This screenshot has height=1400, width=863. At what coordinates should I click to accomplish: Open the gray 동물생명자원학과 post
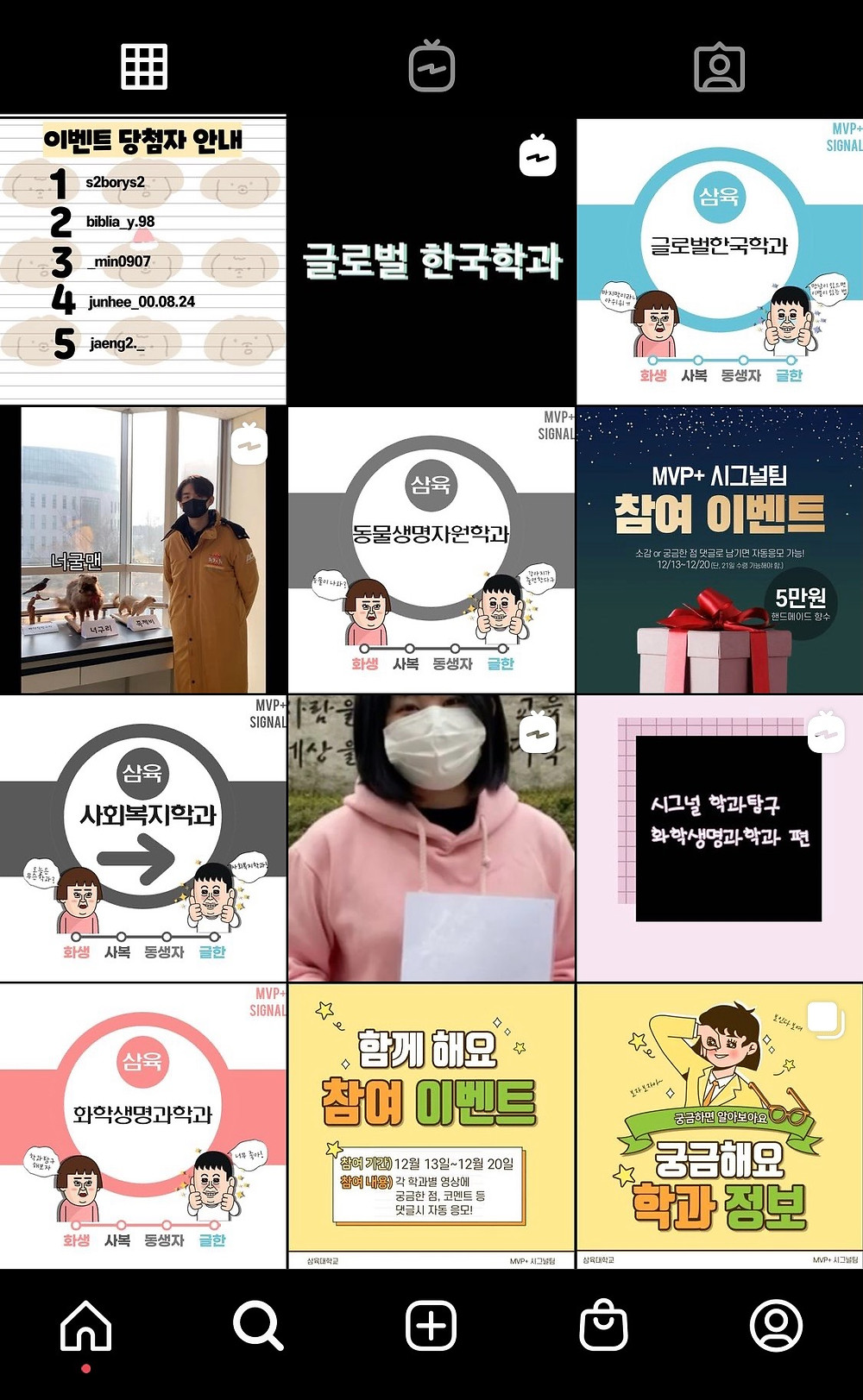click(431, 549)
